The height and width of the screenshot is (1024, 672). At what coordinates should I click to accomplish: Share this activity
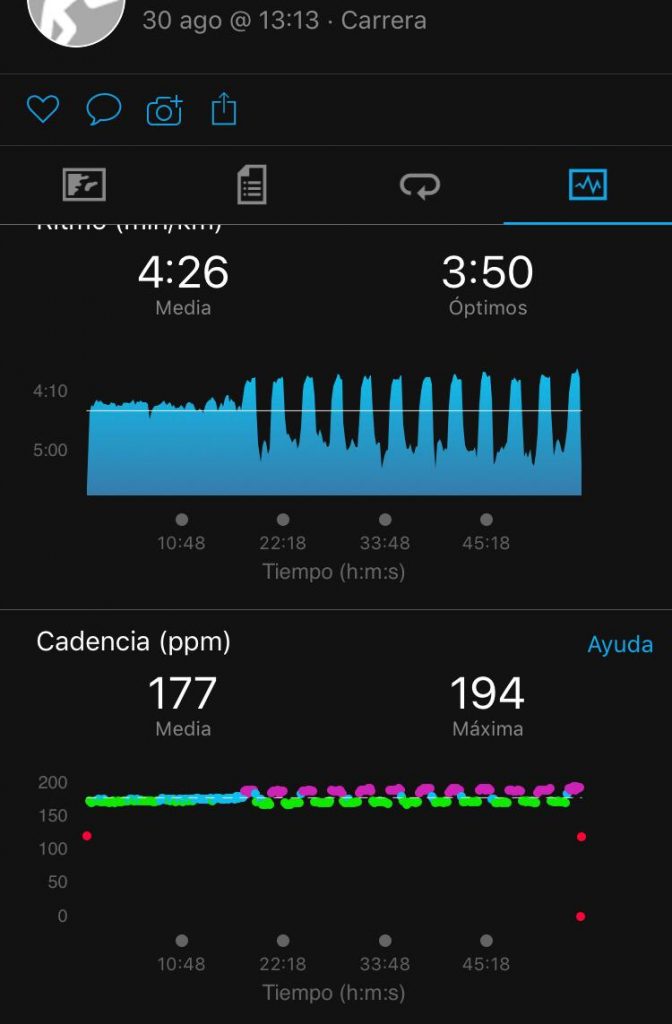(224, 108)
